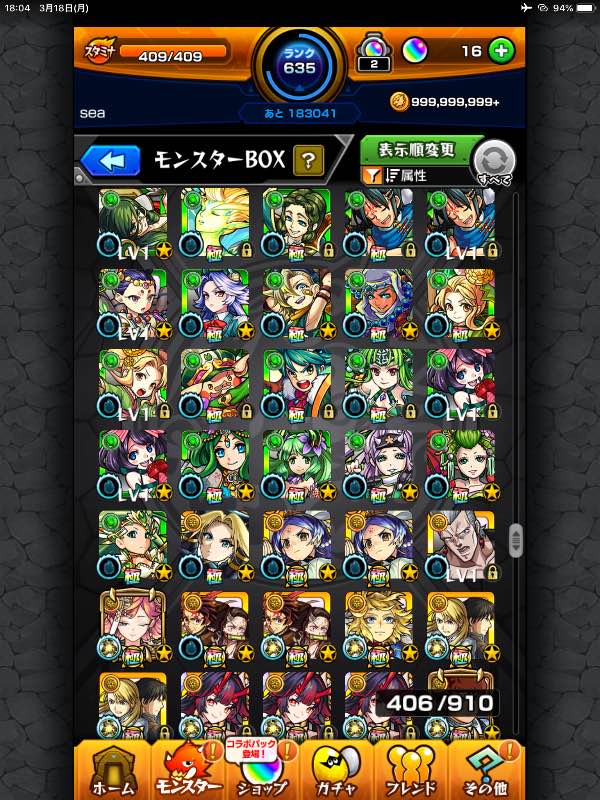Switch to the ホーム tab
600x800 pixels.
(x=111, y=770)
